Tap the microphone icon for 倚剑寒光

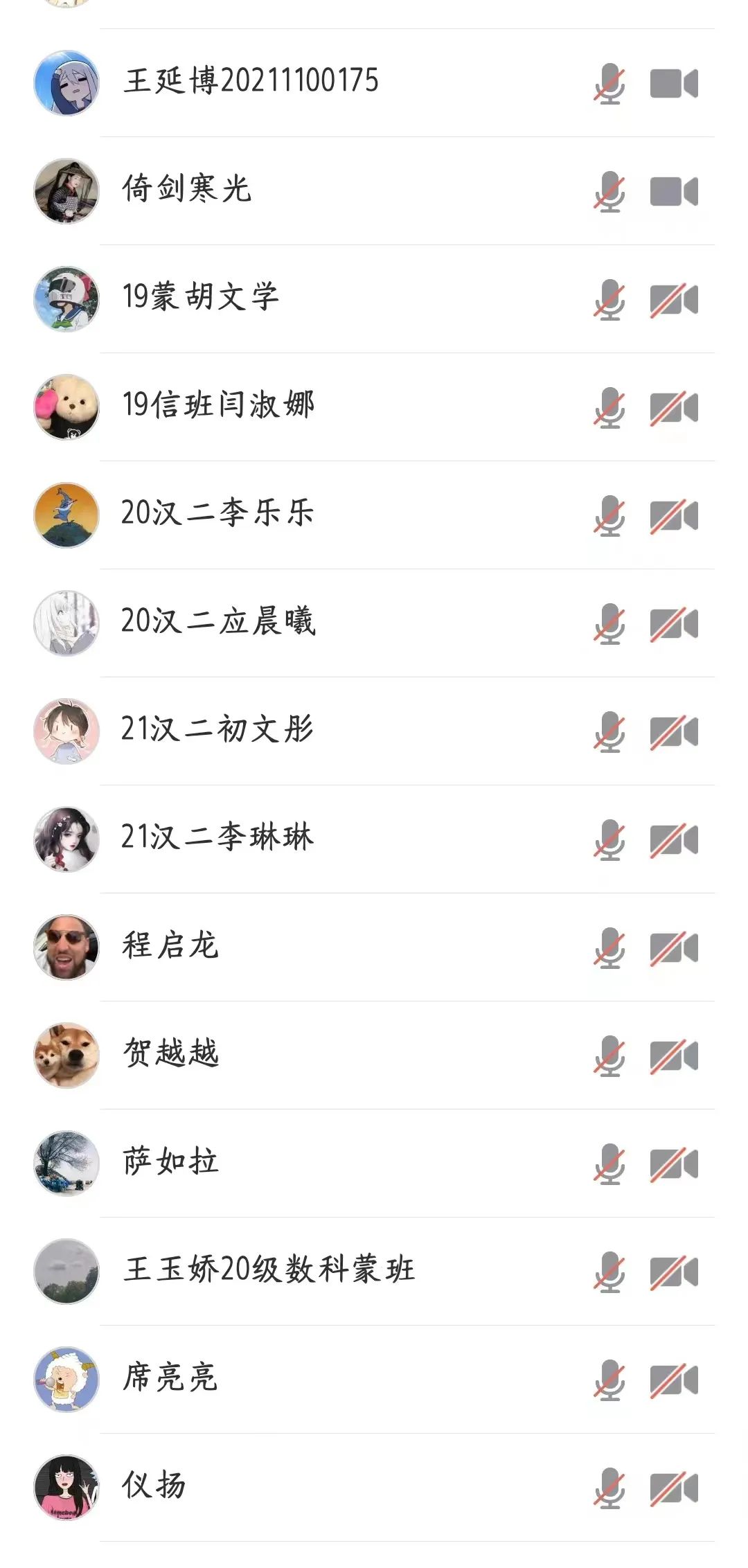609,191
